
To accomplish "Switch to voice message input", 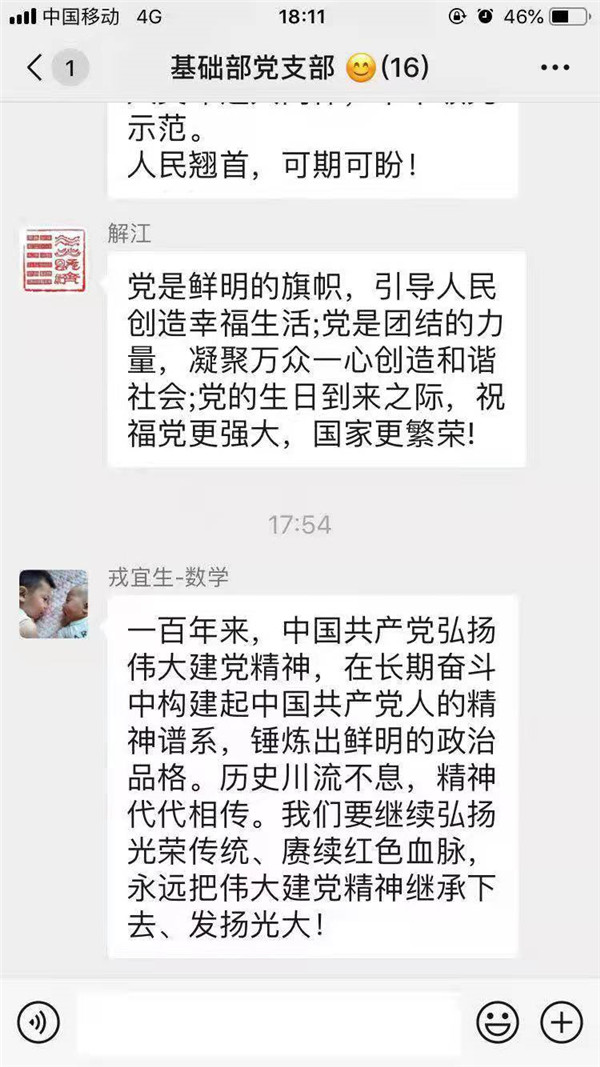I will (x=38, y=1021).
